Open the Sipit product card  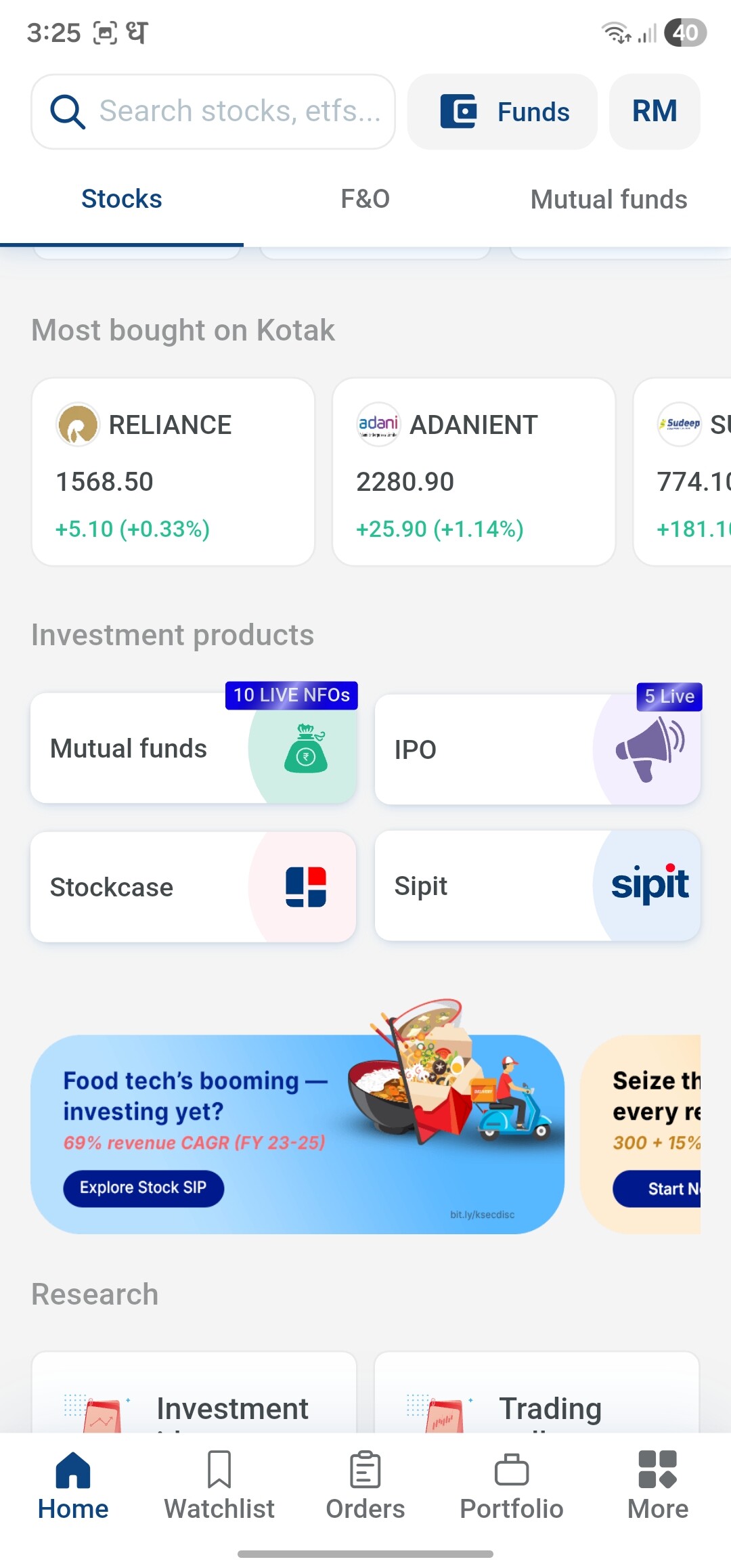pyautogui.click(x=537, y=886)
